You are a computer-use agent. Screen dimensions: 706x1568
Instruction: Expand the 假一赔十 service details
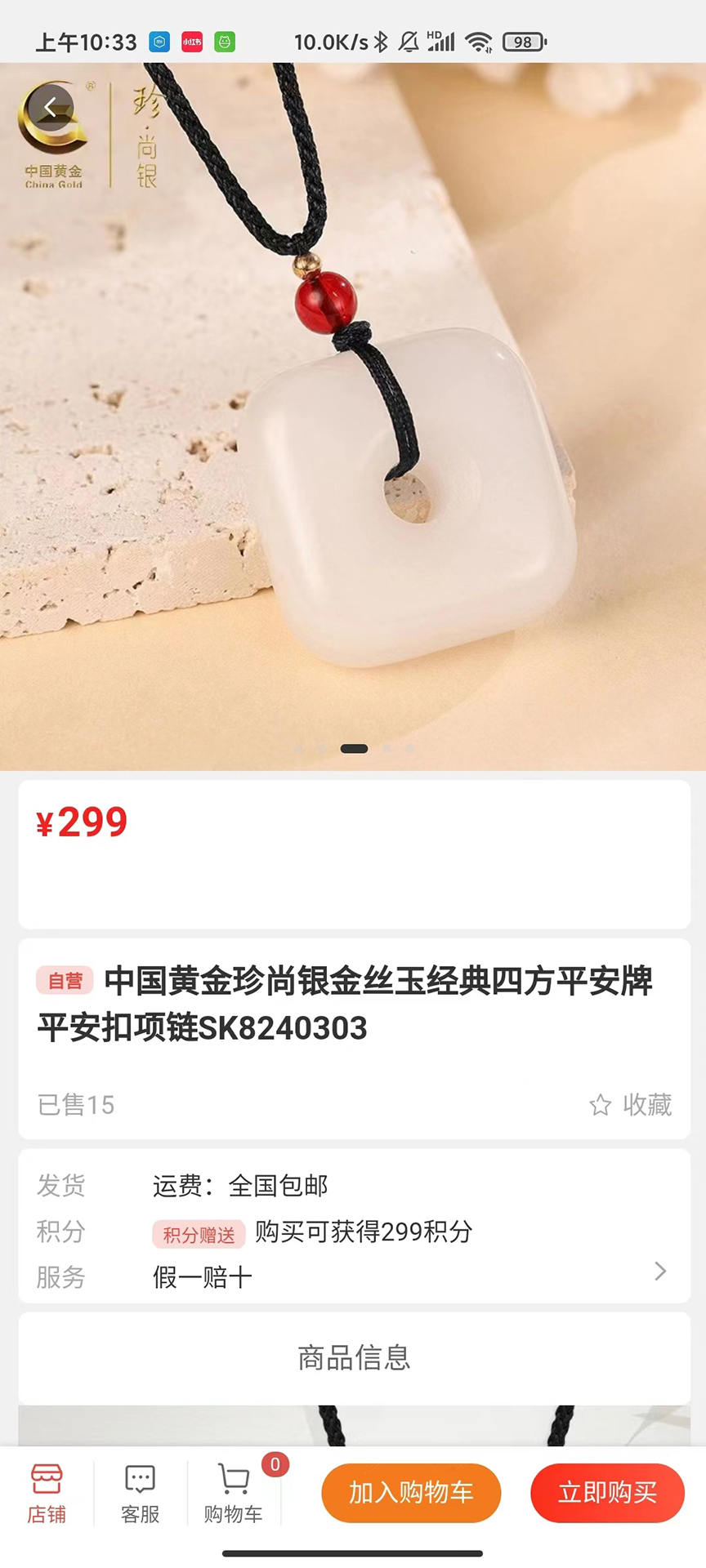(660, 1271)
